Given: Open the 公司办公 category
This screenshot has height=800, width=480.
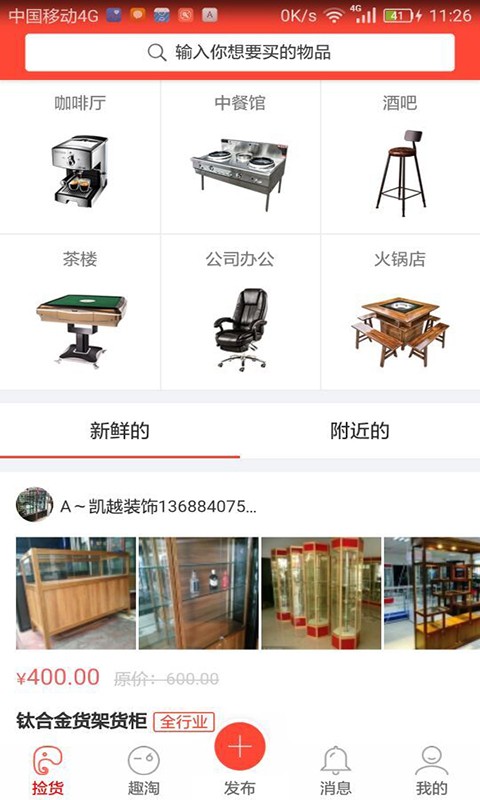Looking at the screenshot, I should (240, 312).
